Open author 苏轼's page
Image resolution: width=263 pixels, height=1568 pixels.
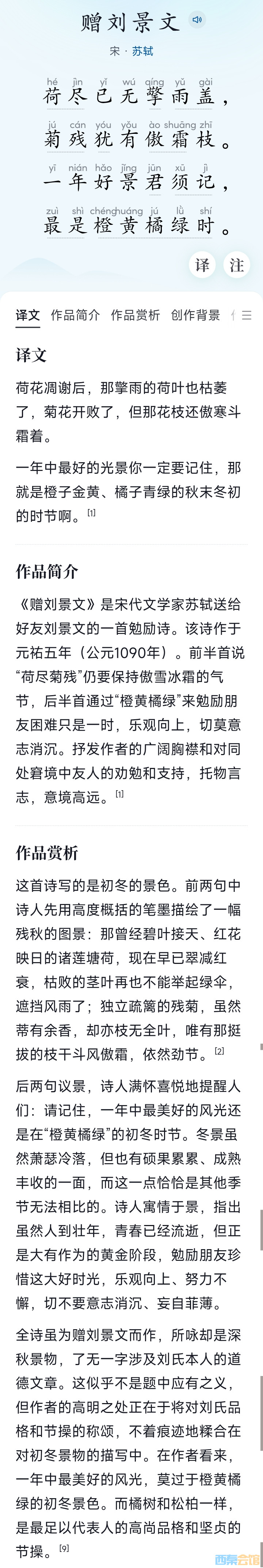click(x=143, y=51)
